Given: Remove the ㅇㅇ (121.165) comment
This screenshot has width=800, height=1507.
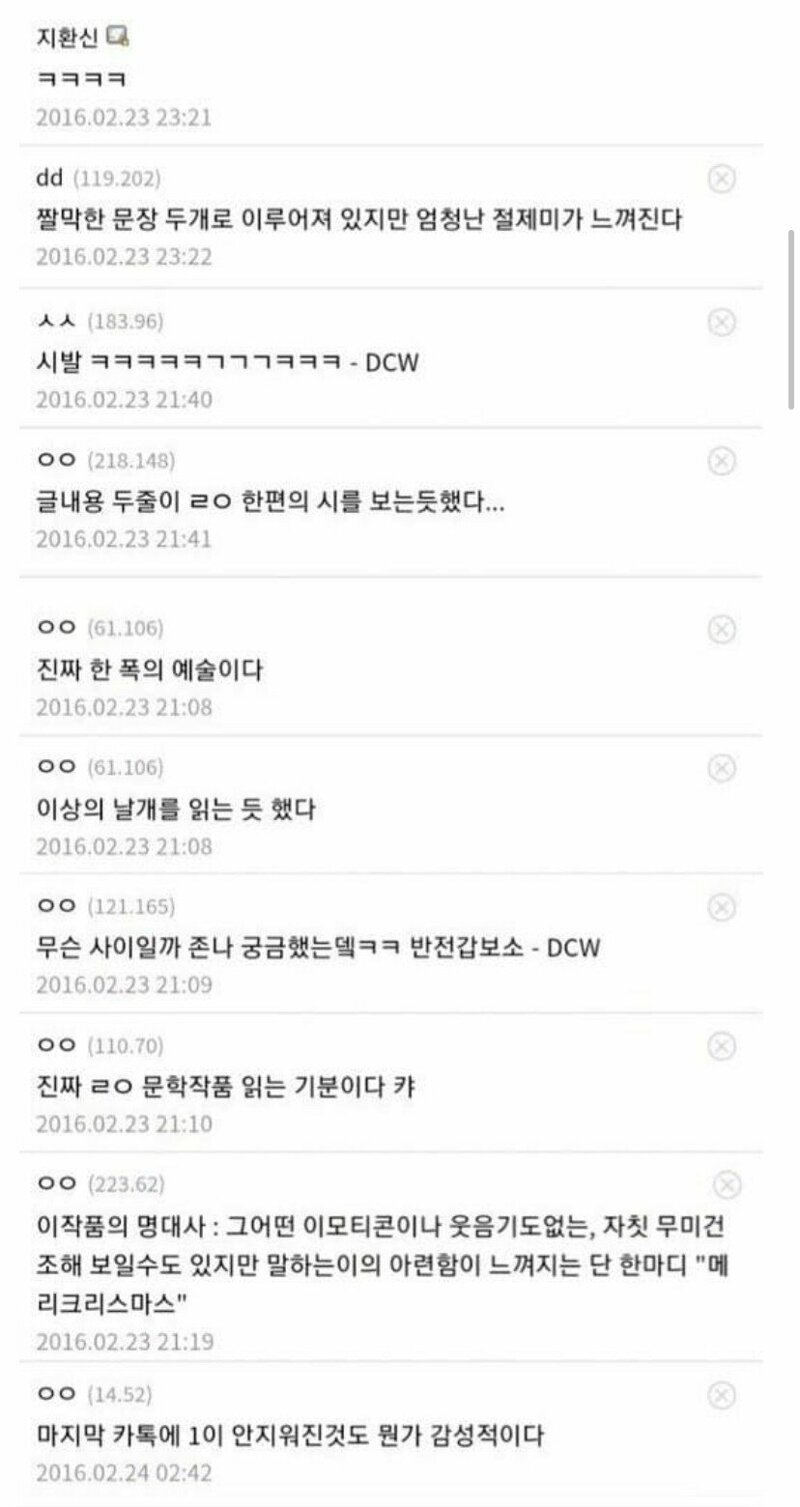Looking at the screenshot, I should (722, 907).
